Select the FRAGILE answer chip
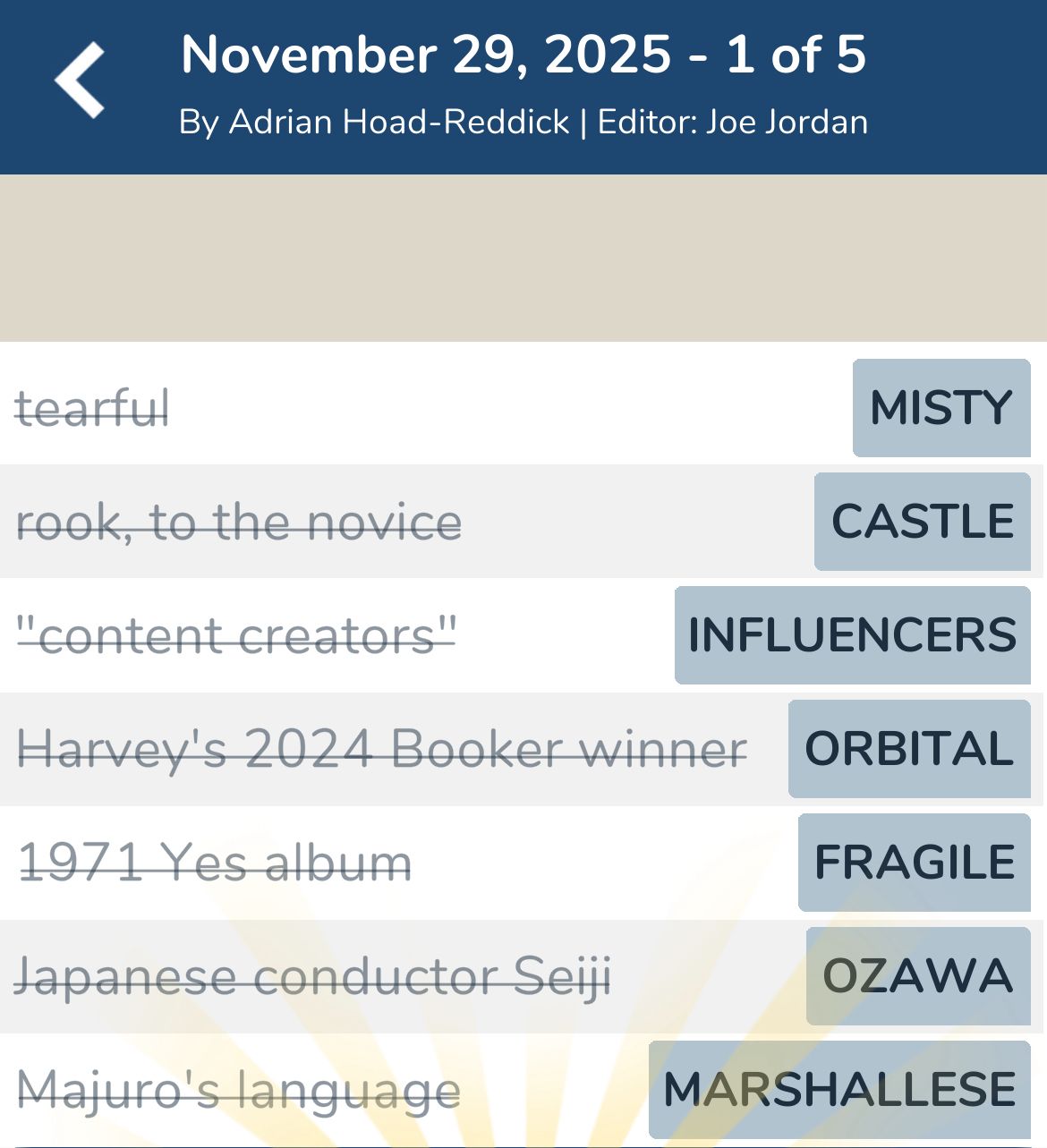 tap(914, 863)
